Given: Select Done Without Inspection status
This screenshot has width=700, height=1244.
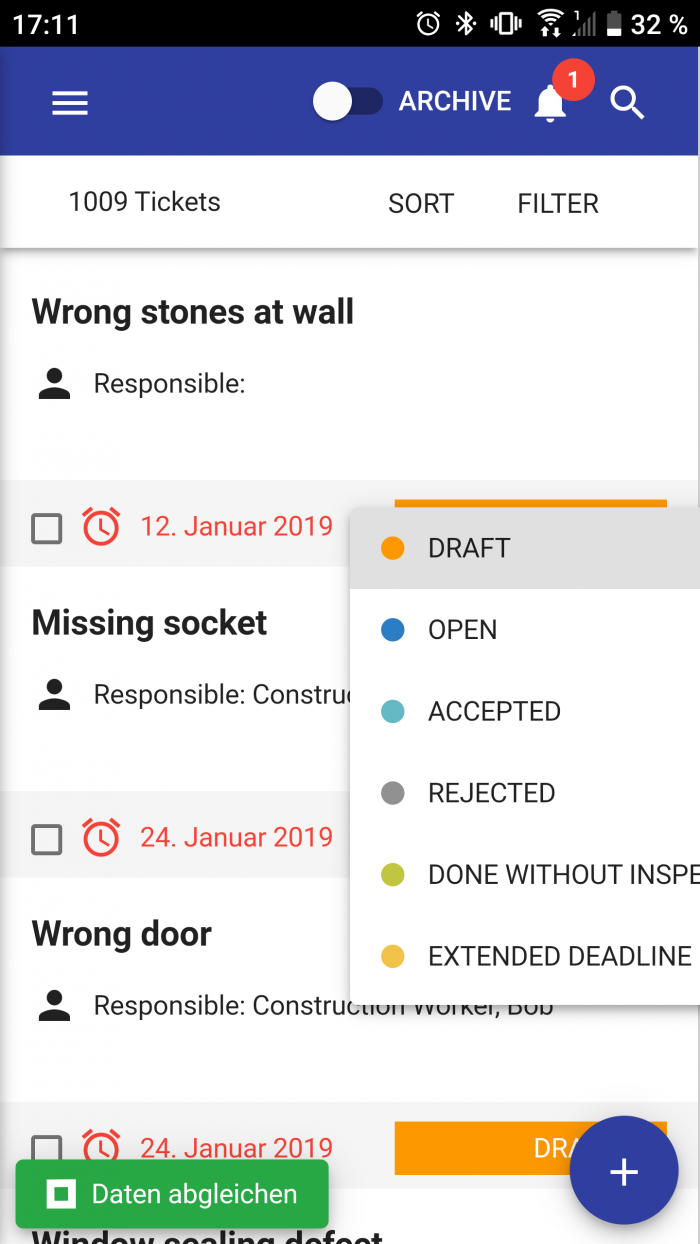Looking at the screenshot, I should tap(525, 875).
